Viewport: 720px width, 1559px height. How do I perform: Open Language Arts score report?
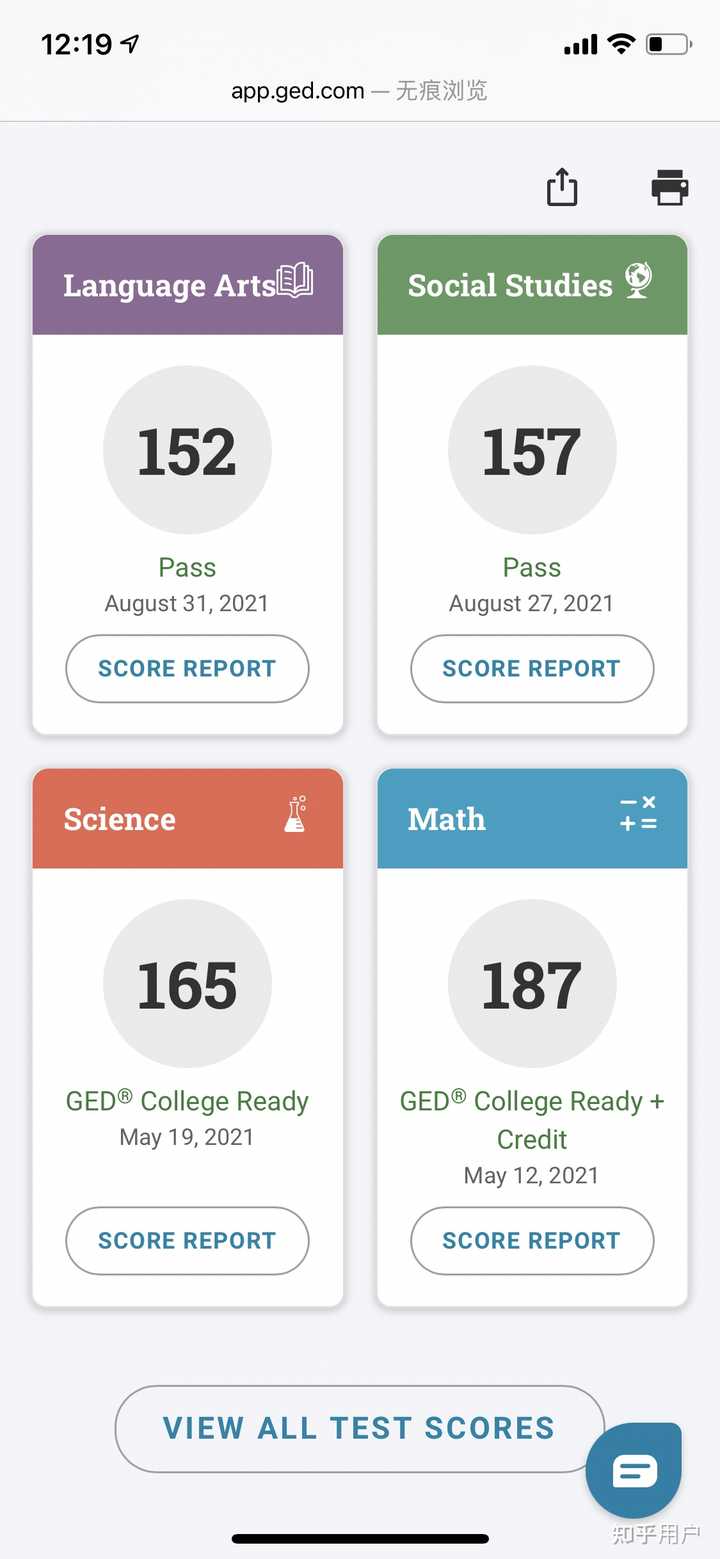[187, 669]
